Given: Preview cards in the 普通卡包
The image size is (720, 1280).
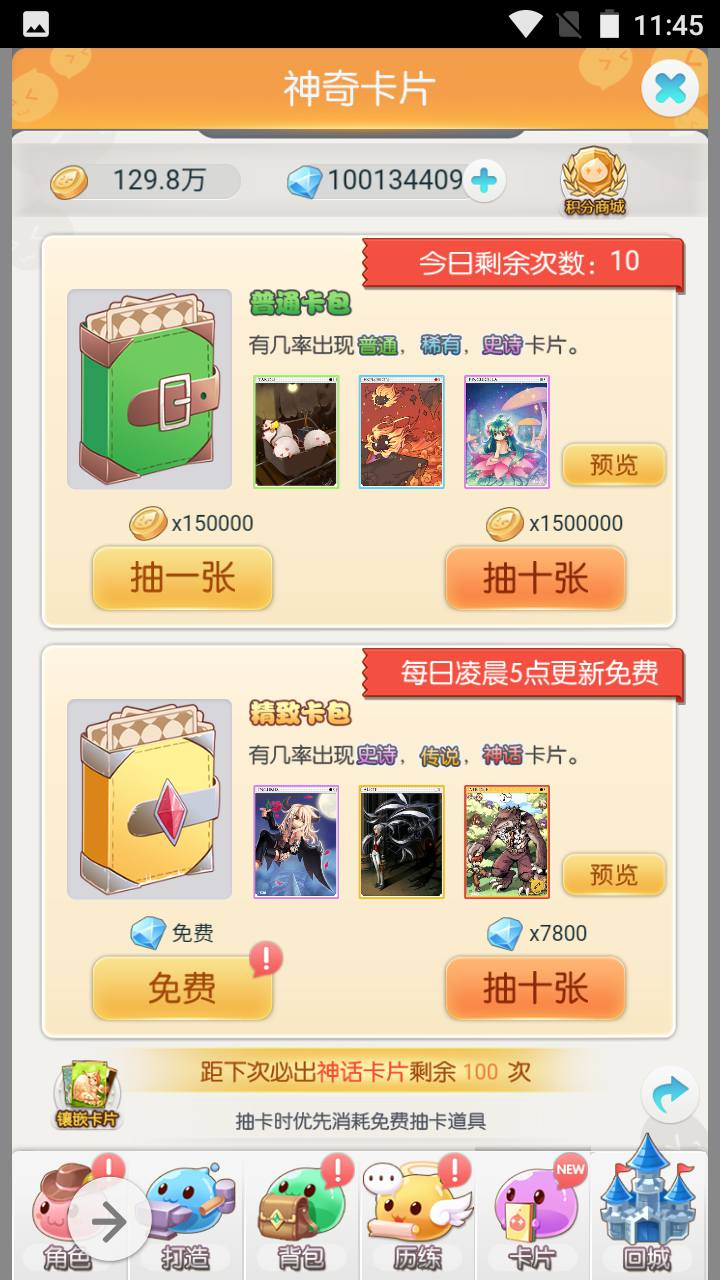Looking at the screenshot, I should pos(613,465).
